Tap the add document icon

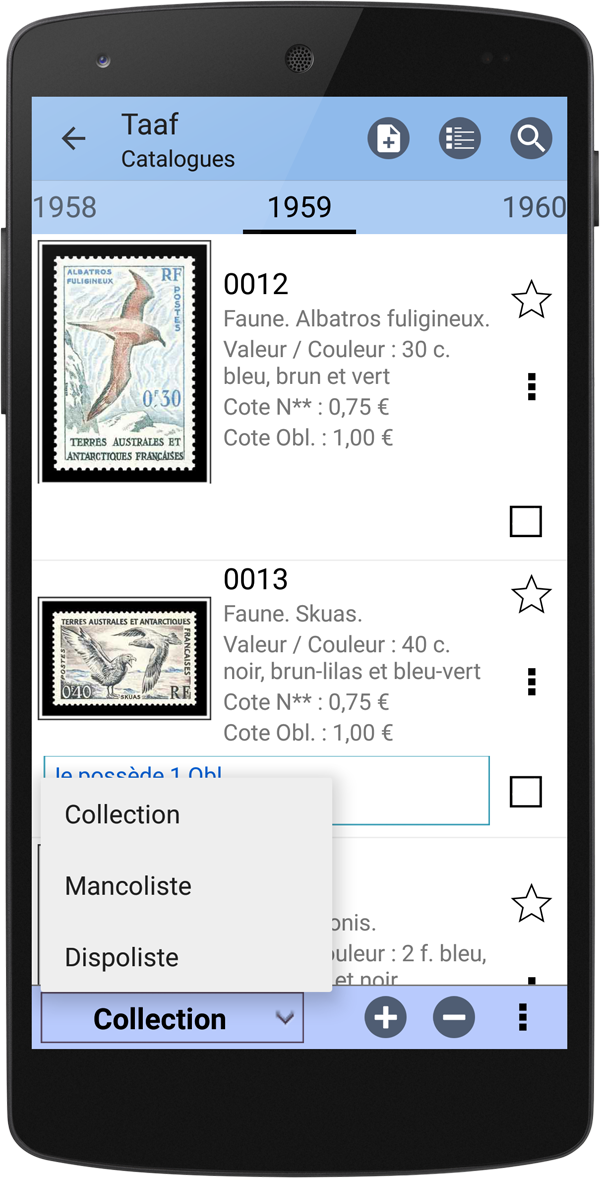tap(388, 138)
